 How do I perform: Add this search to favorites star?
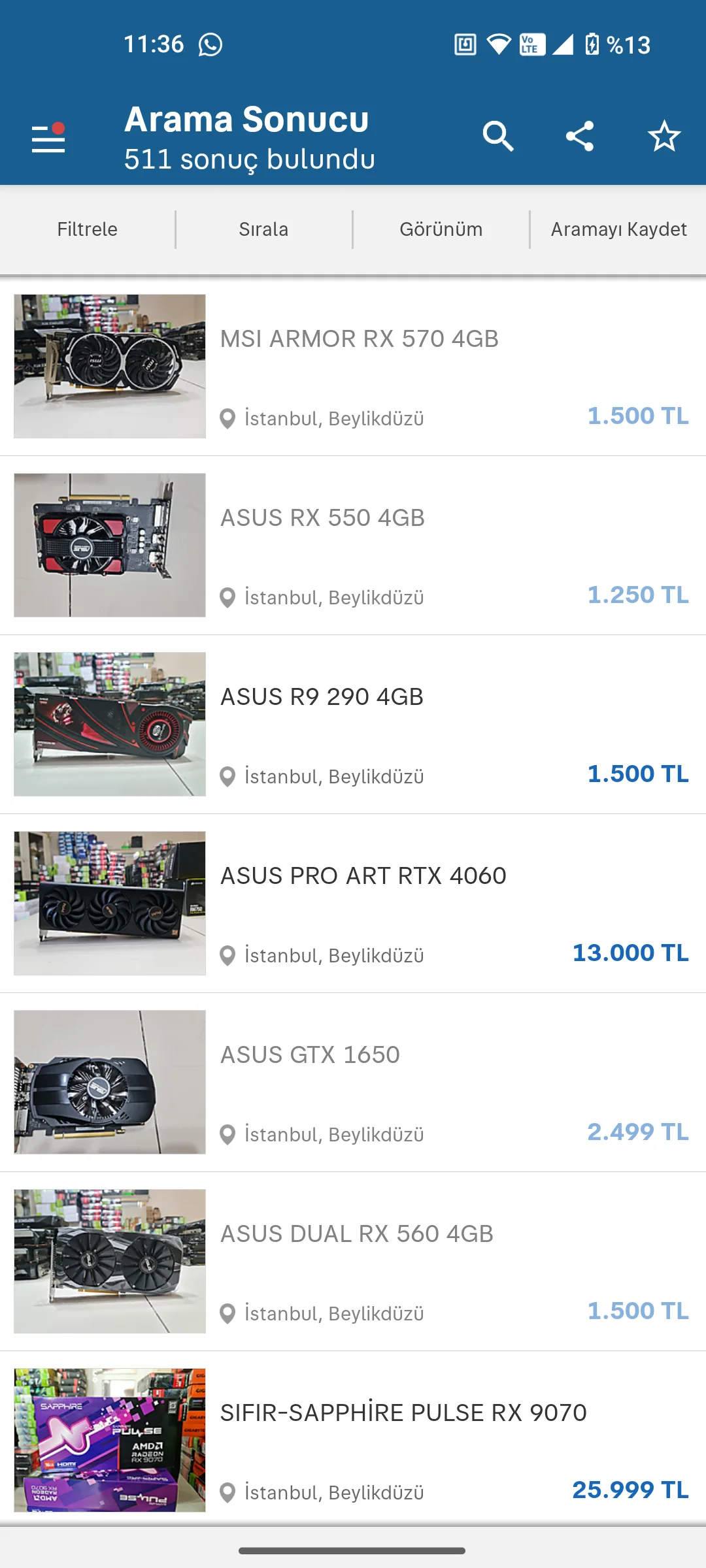point(664,137)
